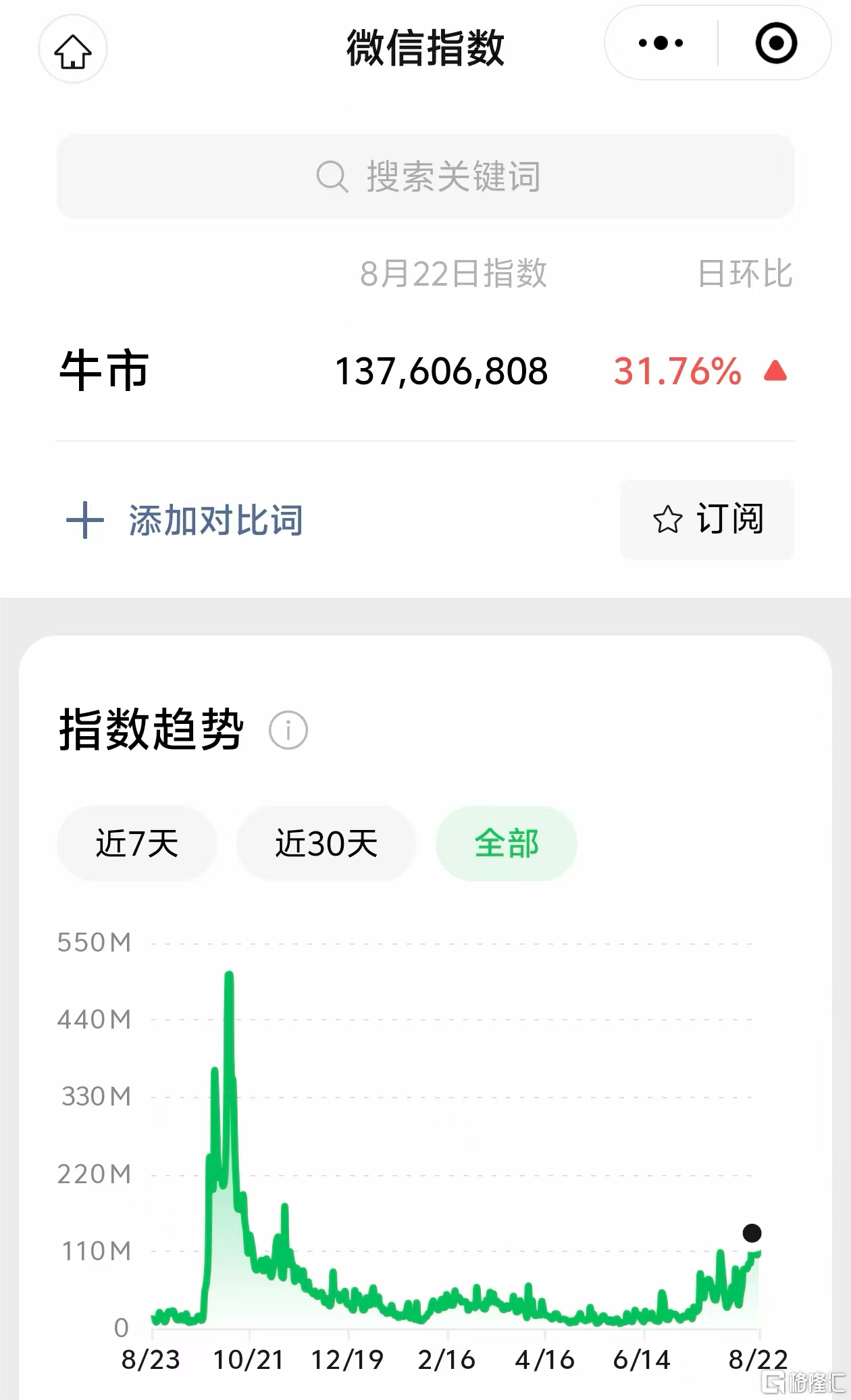Subscribe using the 订阅 star button
851x1400 pixels.
(x=707, y=519)
